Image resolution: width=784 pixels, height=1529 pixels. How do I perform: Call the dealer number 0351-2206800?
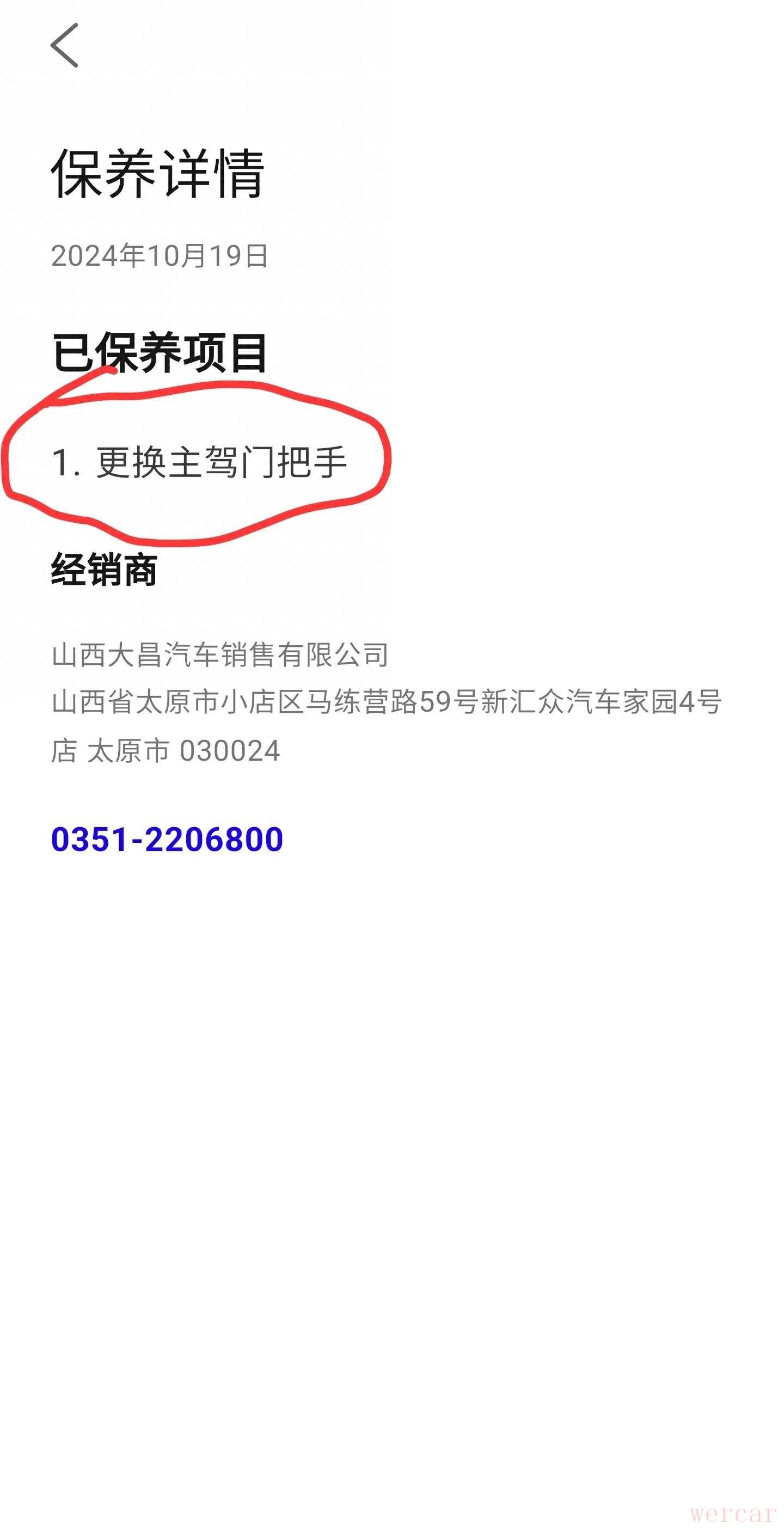coord(167,839)
